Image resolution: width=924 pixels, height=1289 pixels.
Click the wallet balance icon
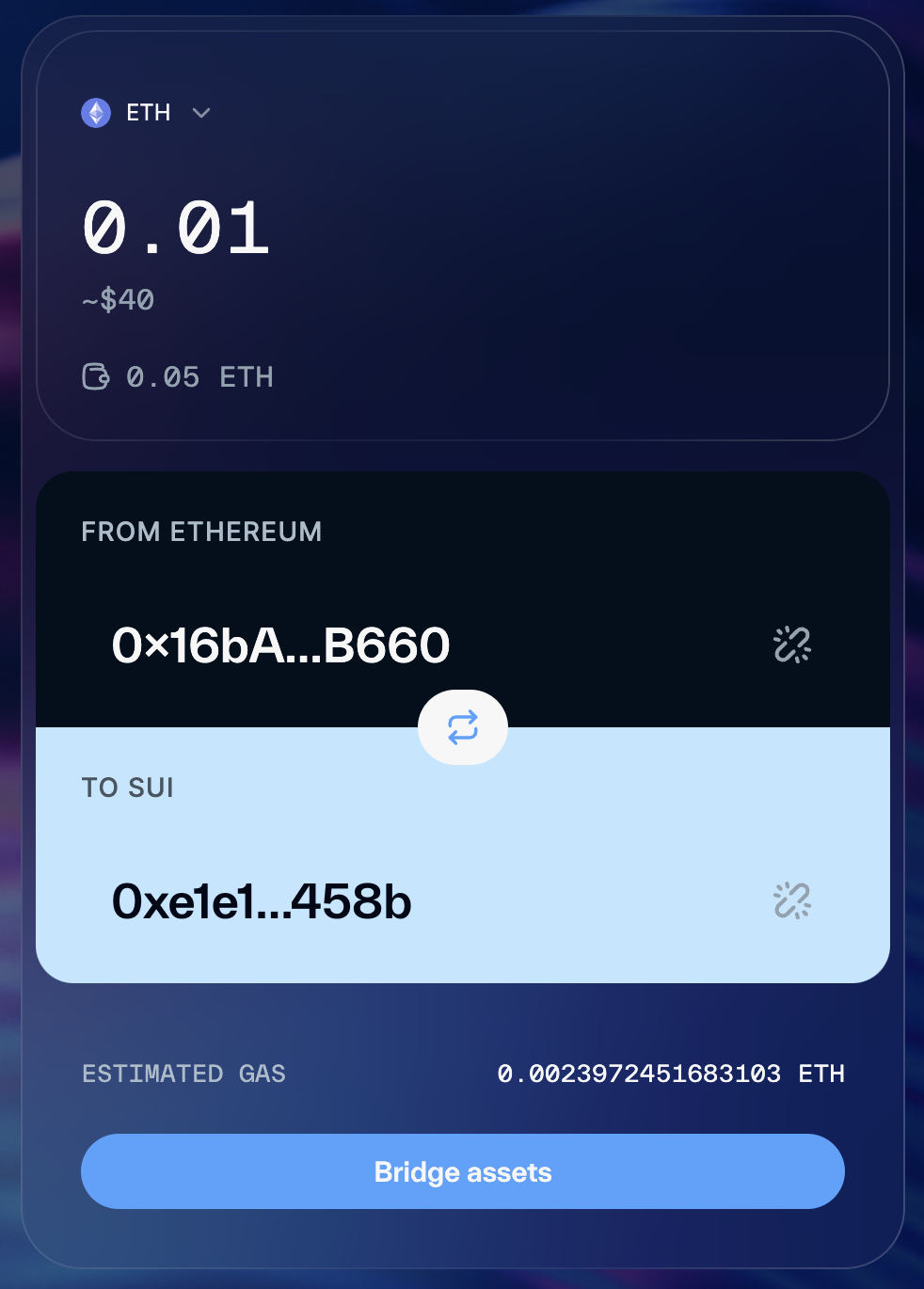point(95,376)
